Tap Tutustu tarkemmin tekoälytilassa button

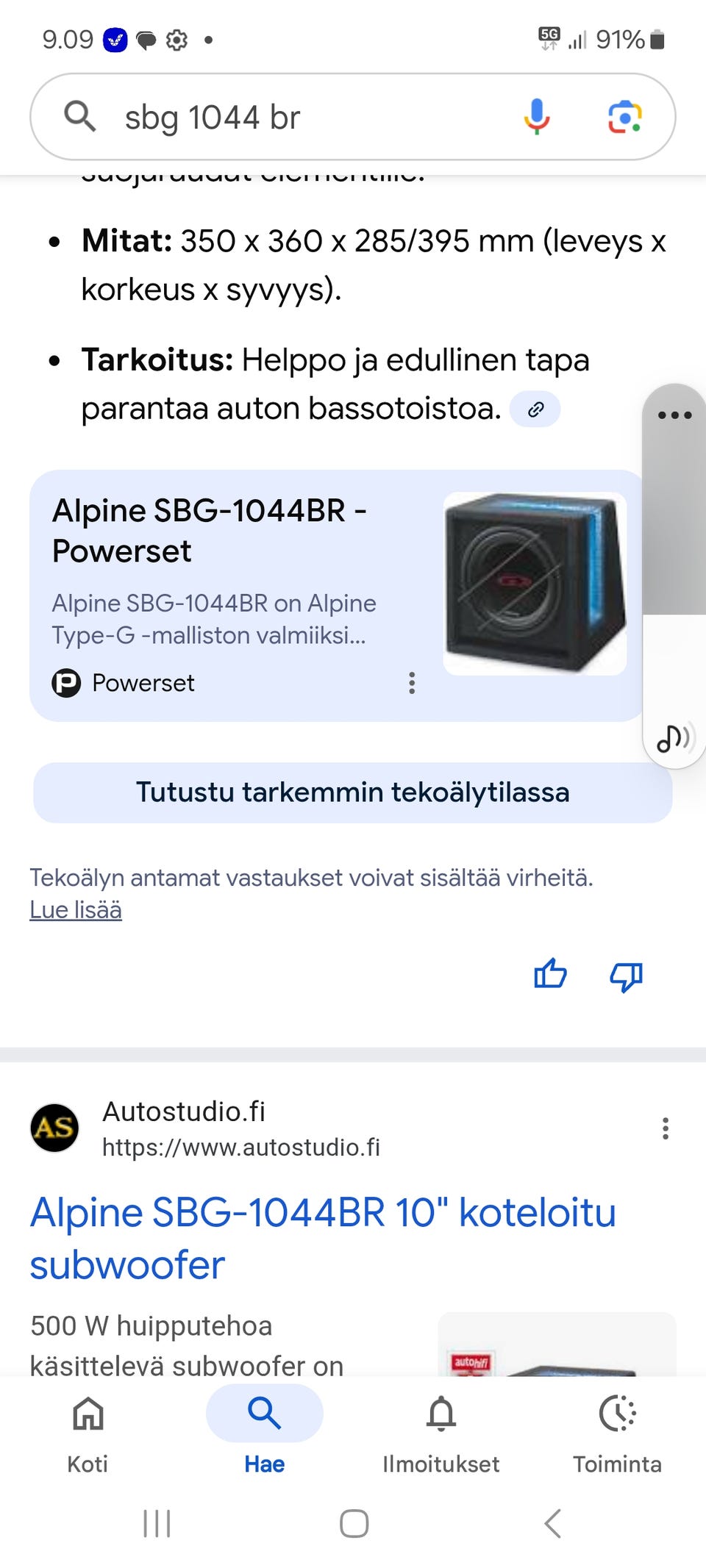click(x=353, y=792)
